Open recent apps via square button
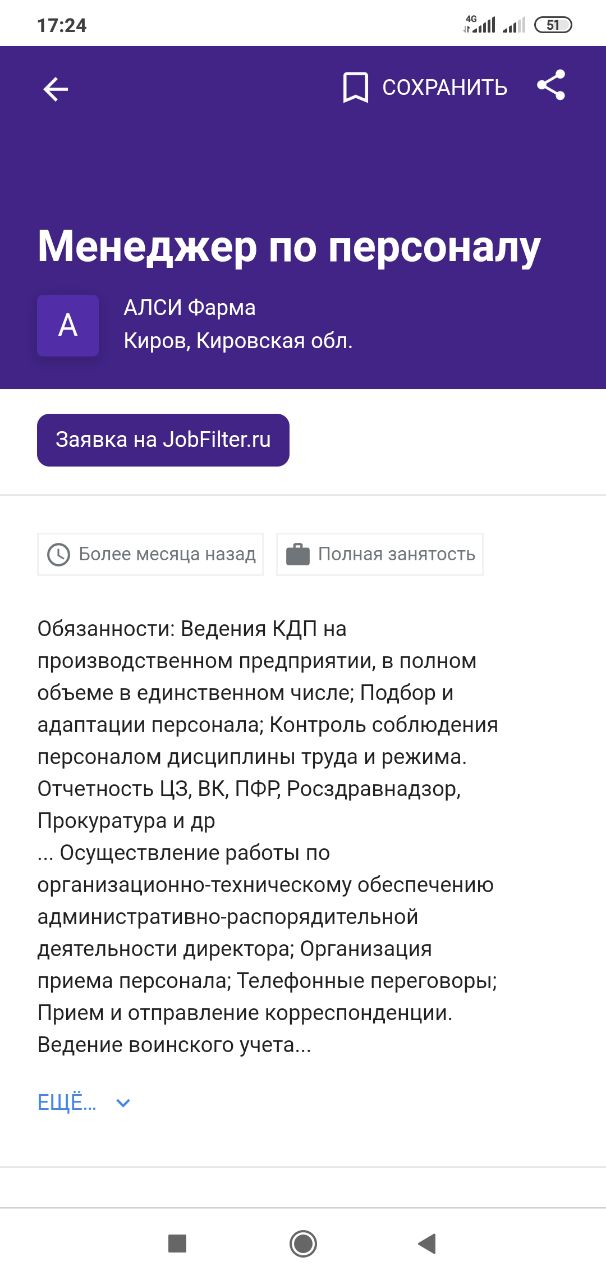Viewport: 606px width, 1280px height. [x=177, y=1243]
